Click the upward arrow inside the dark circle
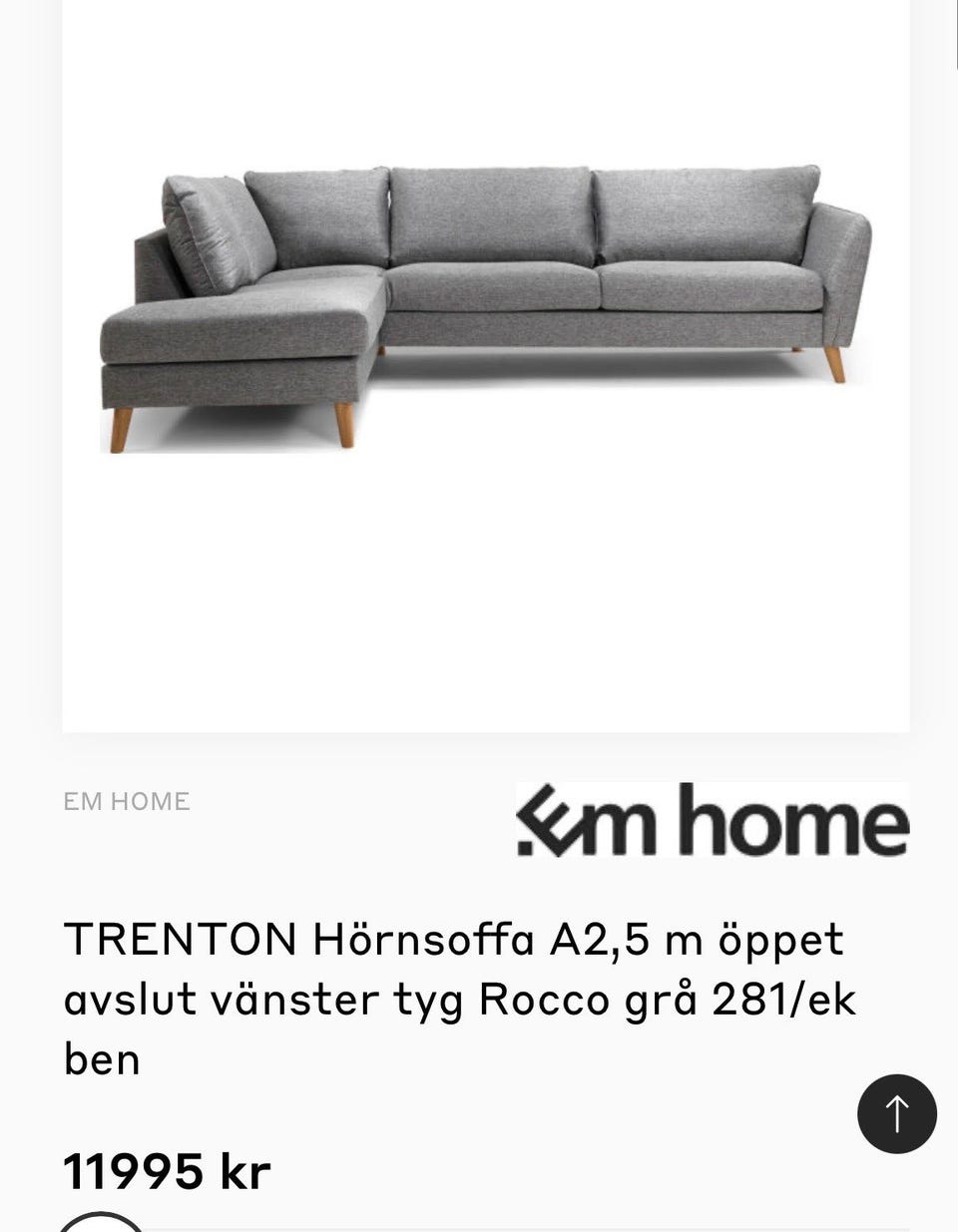Screen dimensions: 958x1232 point(896,1113)
